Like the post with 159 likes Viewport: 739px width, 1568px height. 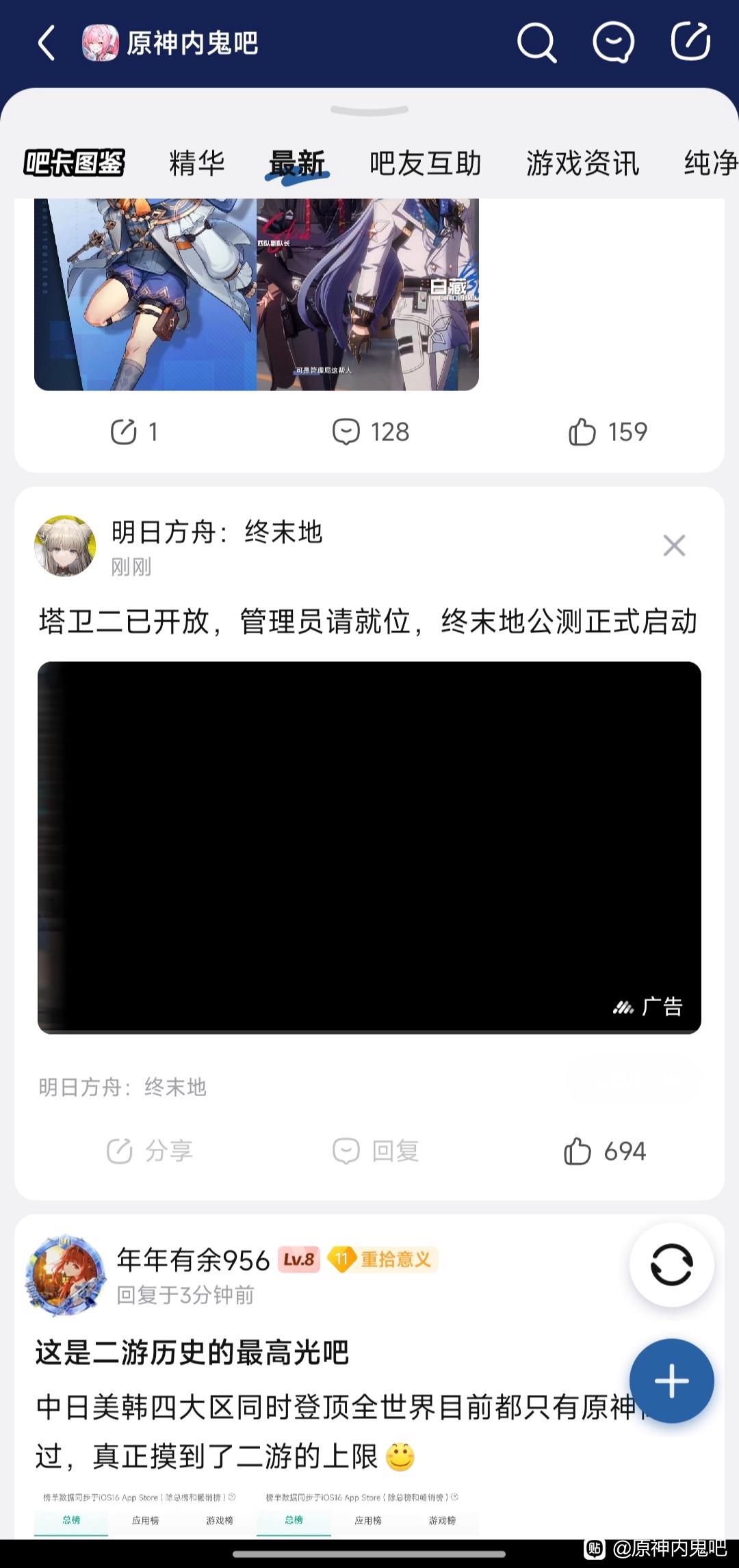[x=608, y=432]
